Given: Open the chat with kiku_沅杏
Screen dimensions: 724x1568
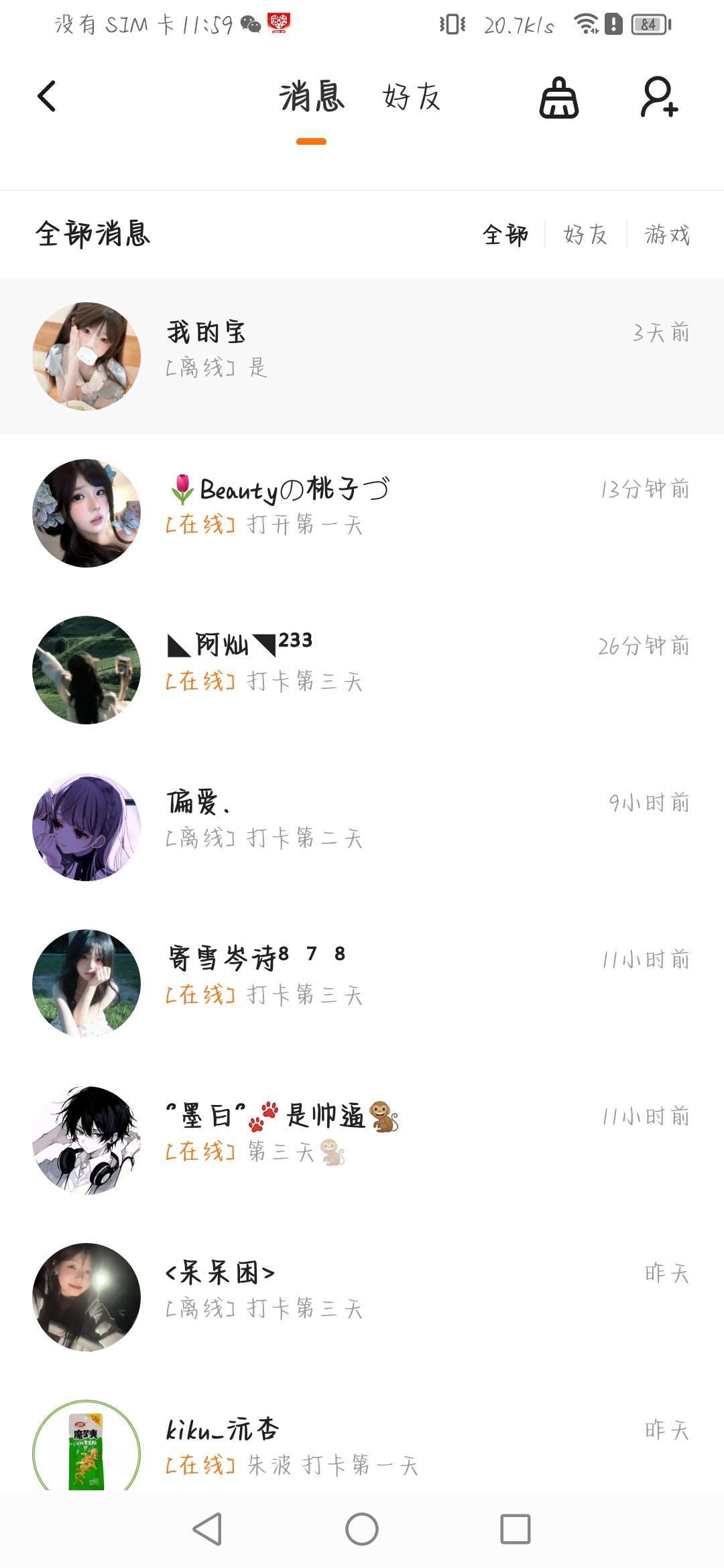Looking at the screenshot, I should click(362, 1447).
